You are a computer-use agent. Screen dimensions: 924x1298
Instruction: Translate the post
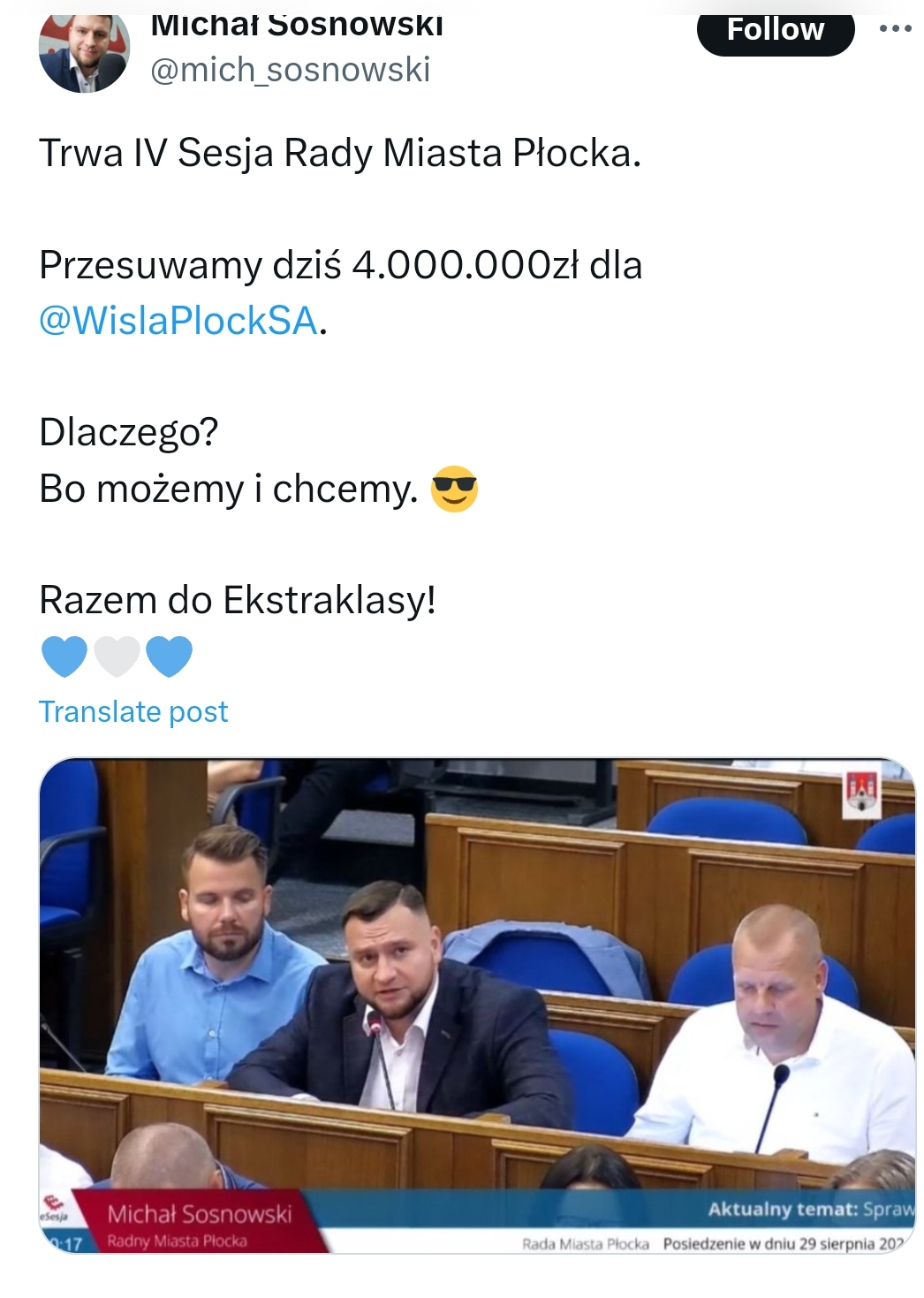(133, 711)
